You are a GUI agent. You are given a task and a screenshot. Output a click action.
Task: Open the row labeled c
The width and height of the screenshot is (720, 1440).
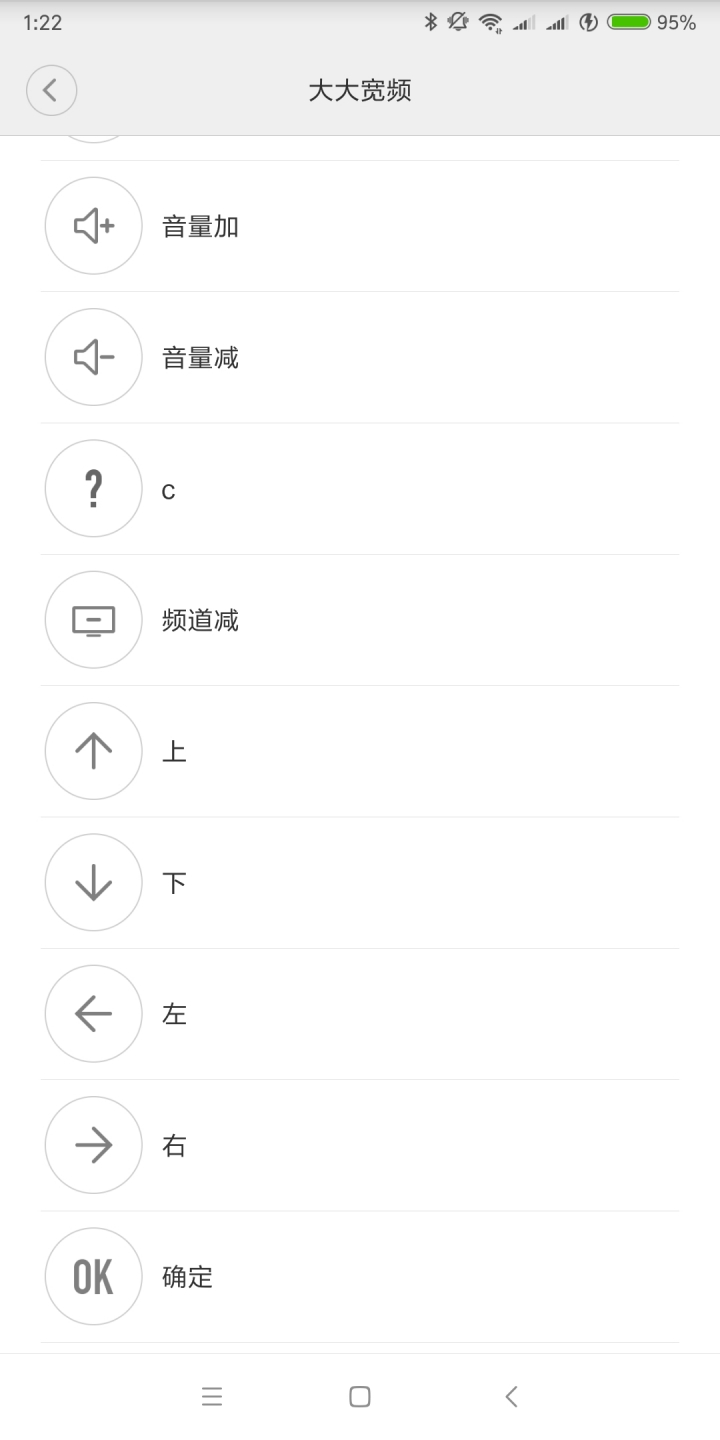coord(360,489)
